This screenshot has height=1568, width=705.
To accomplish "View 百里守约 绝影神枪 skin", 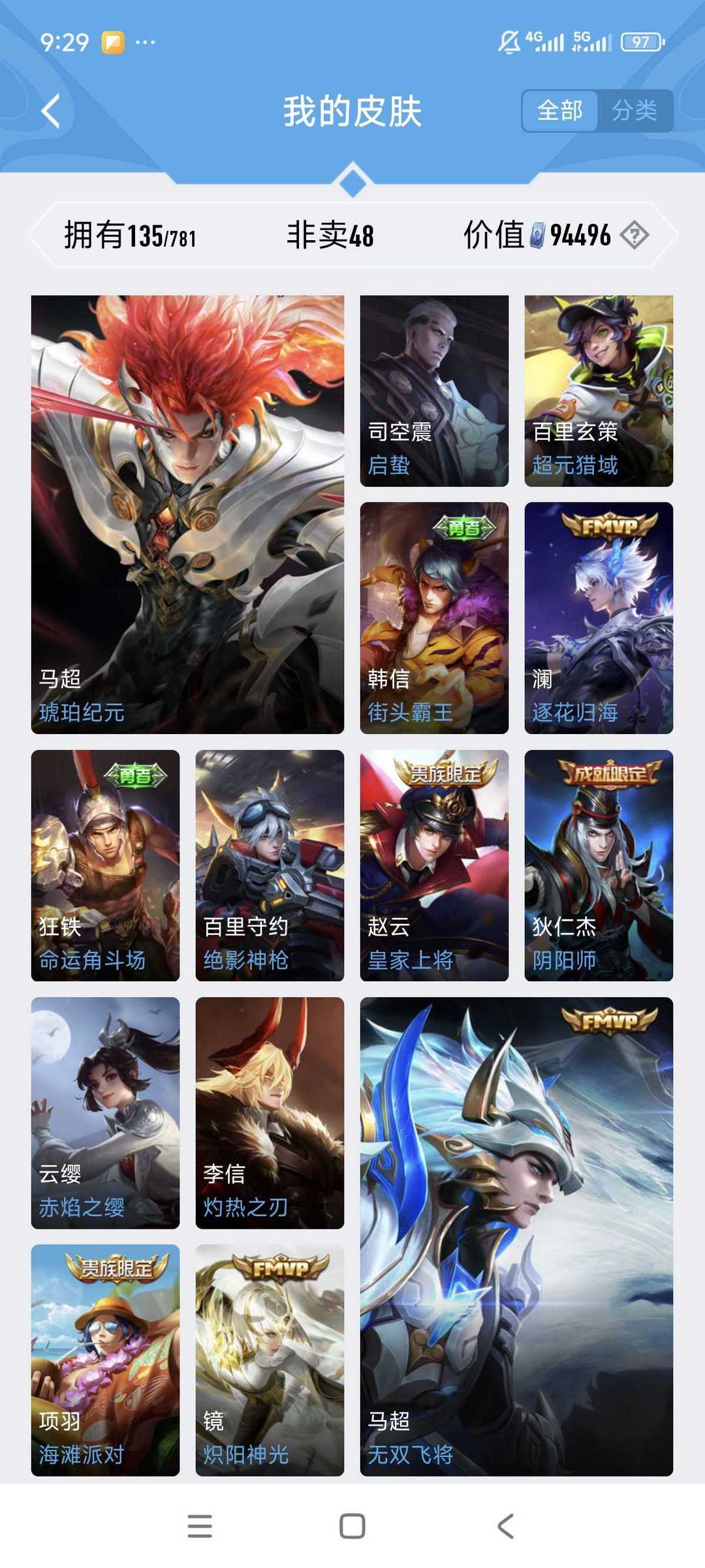I will coord(270,865).
